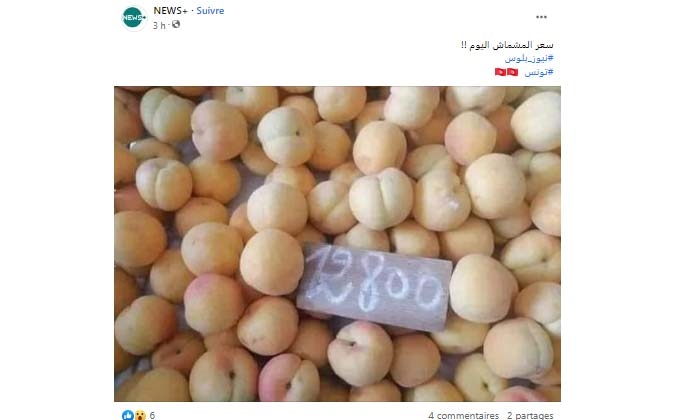Open the NEWS+ page profile picture

(133, 17)
